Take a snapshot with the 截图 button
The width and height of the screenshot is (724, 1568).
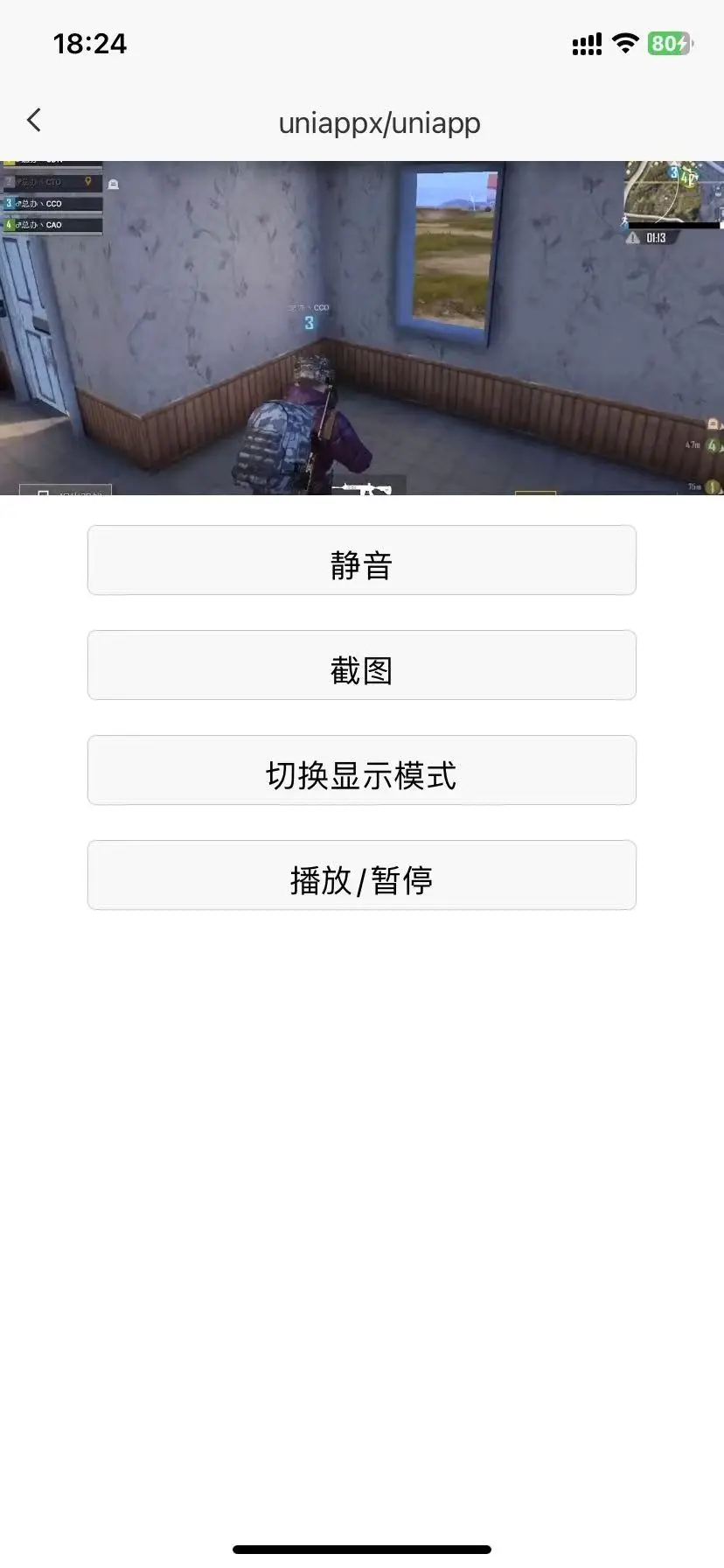click(361, 666)
